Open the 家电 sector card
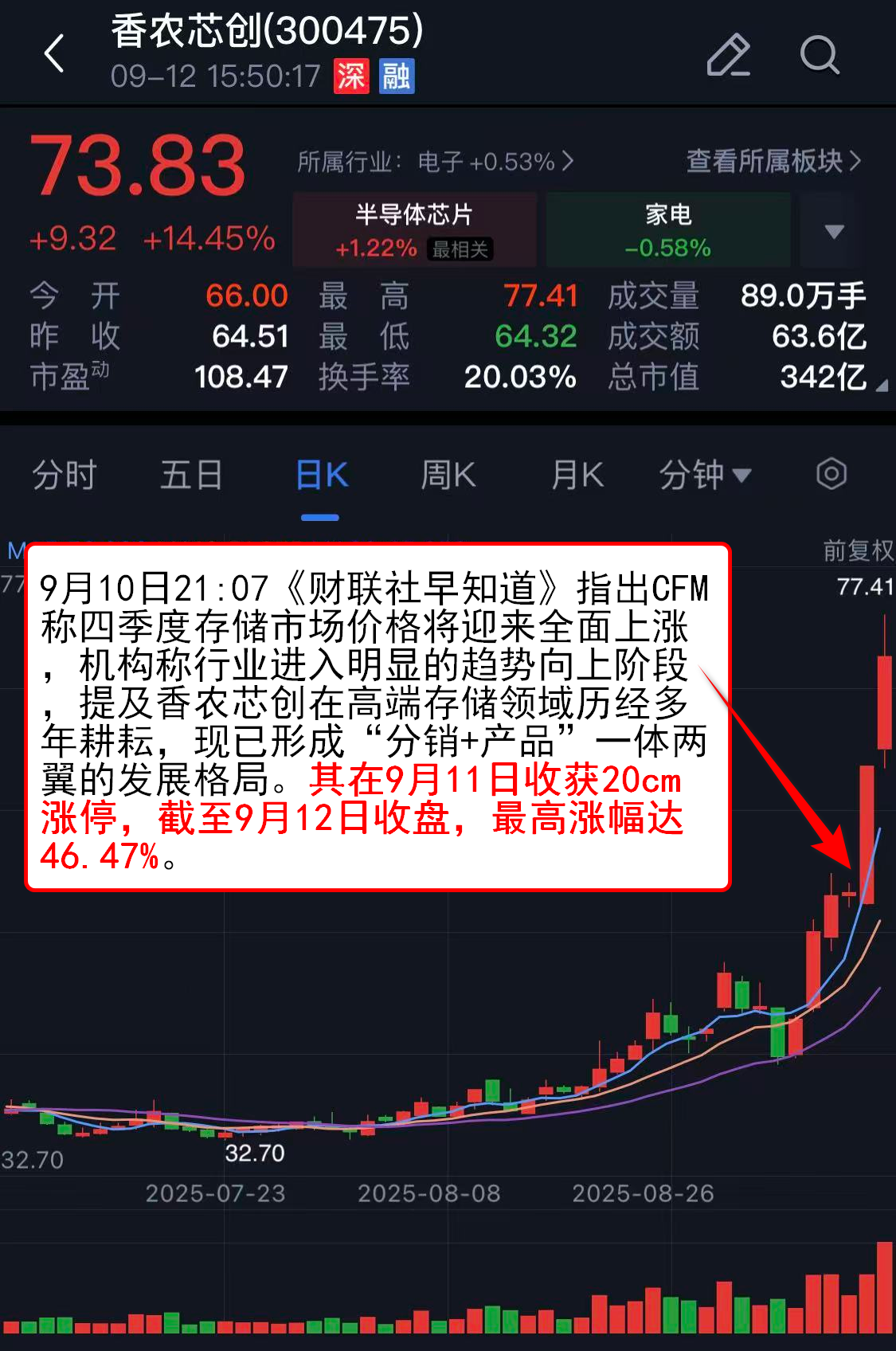Screen dimensions: 896x1351 tap(667, 229)
